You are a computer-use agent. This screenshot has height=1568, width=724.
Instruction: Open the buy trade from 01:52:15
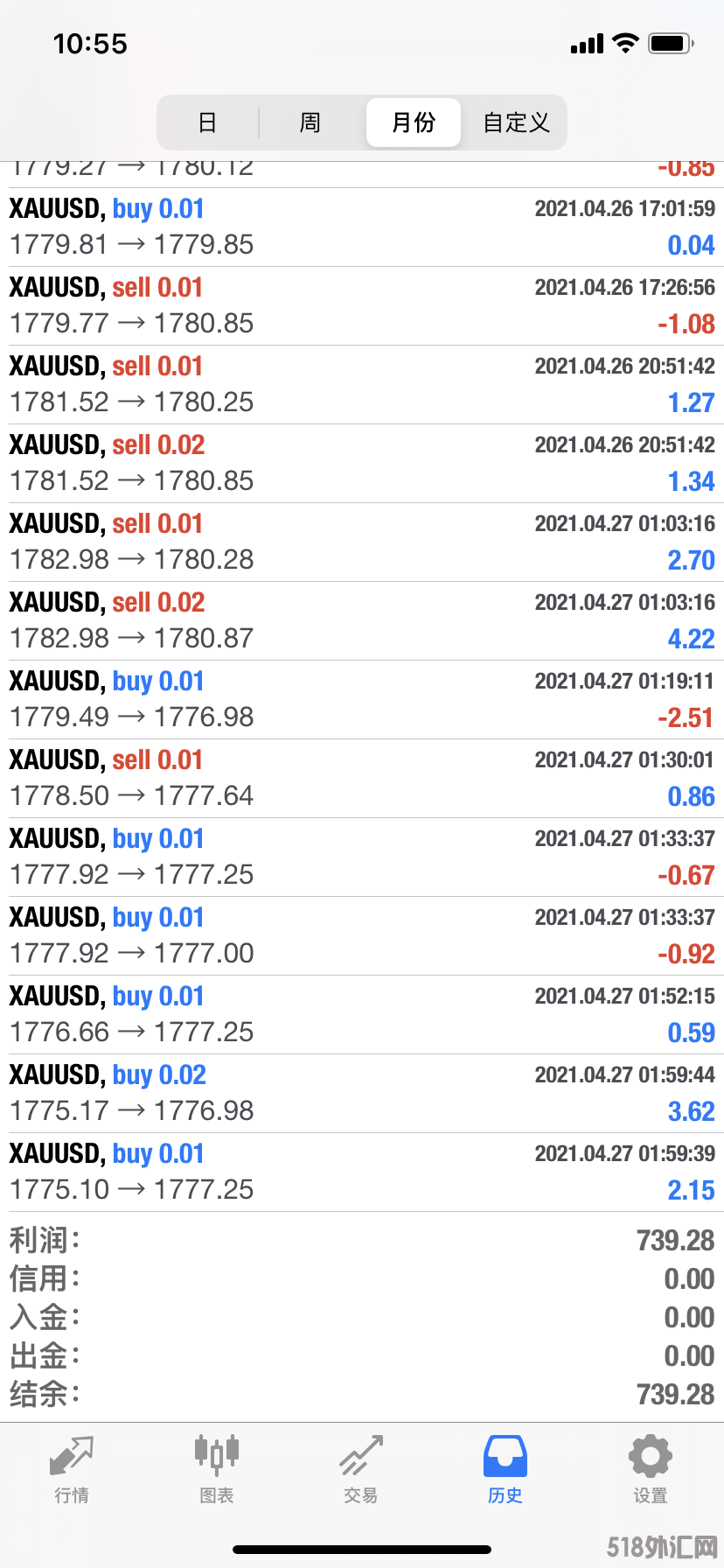362,1014
